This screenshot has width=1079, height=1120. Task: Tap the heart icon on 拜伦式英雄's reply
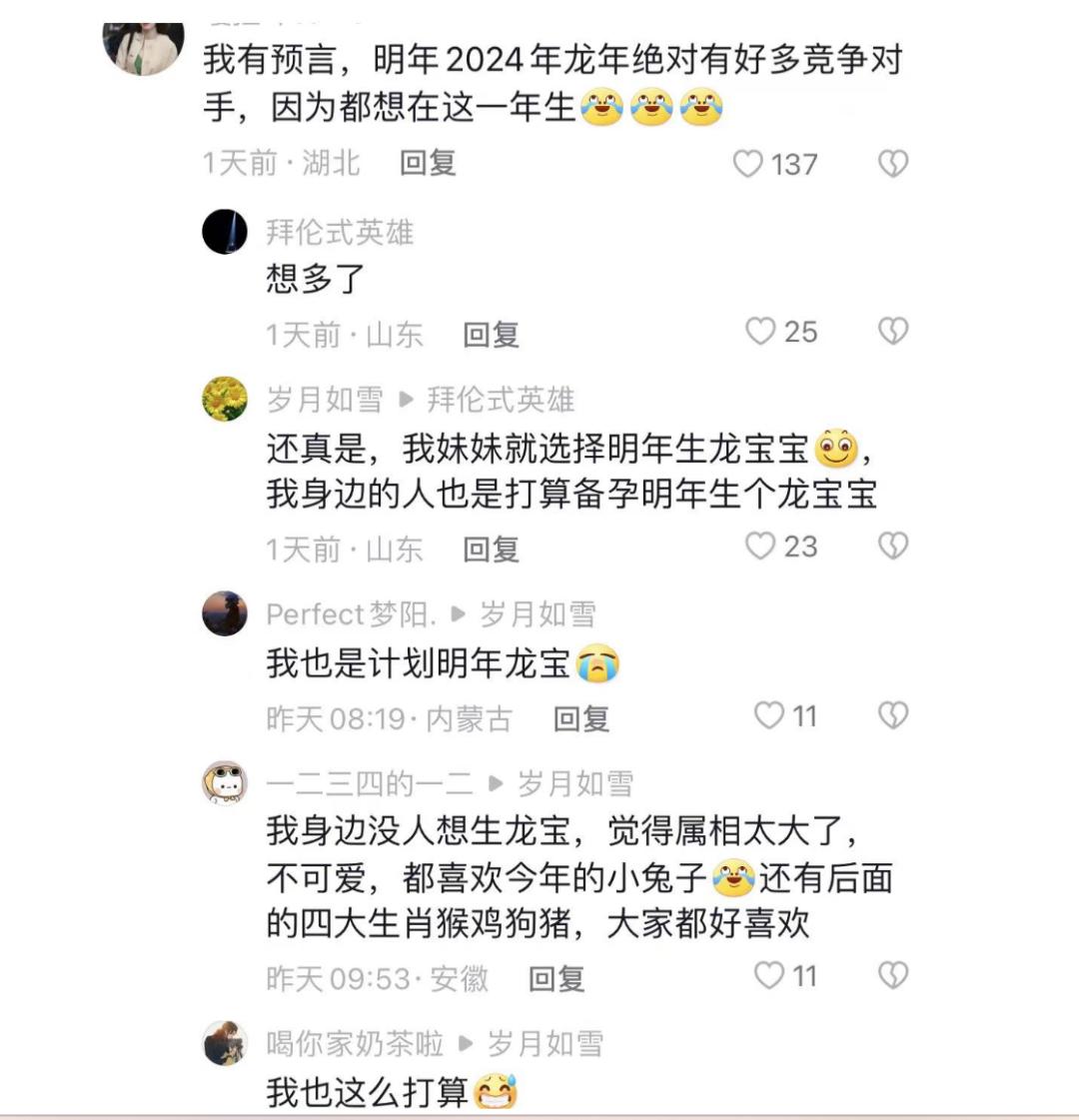click(761, 333)
